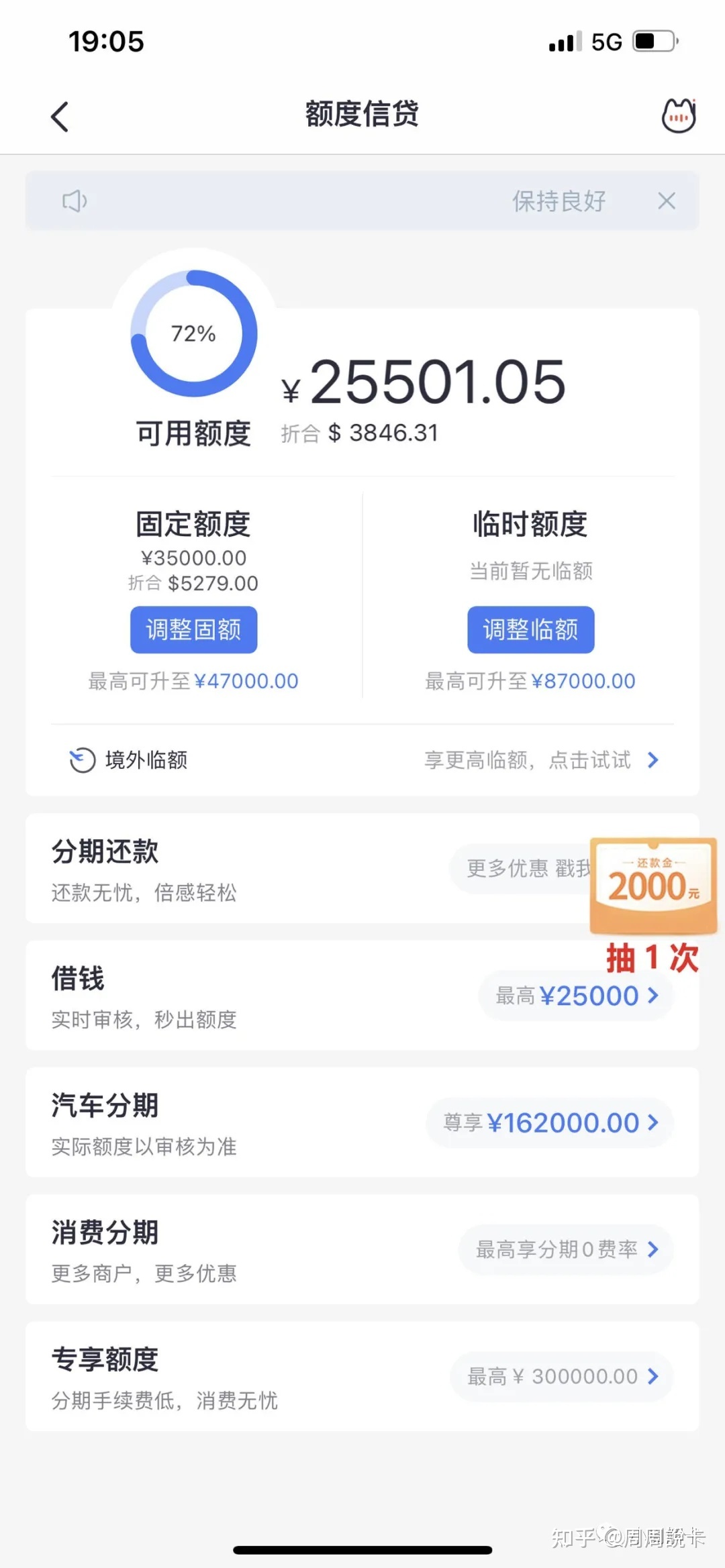
Task: Tap the 调整固额 button
Action: (193, 629)
